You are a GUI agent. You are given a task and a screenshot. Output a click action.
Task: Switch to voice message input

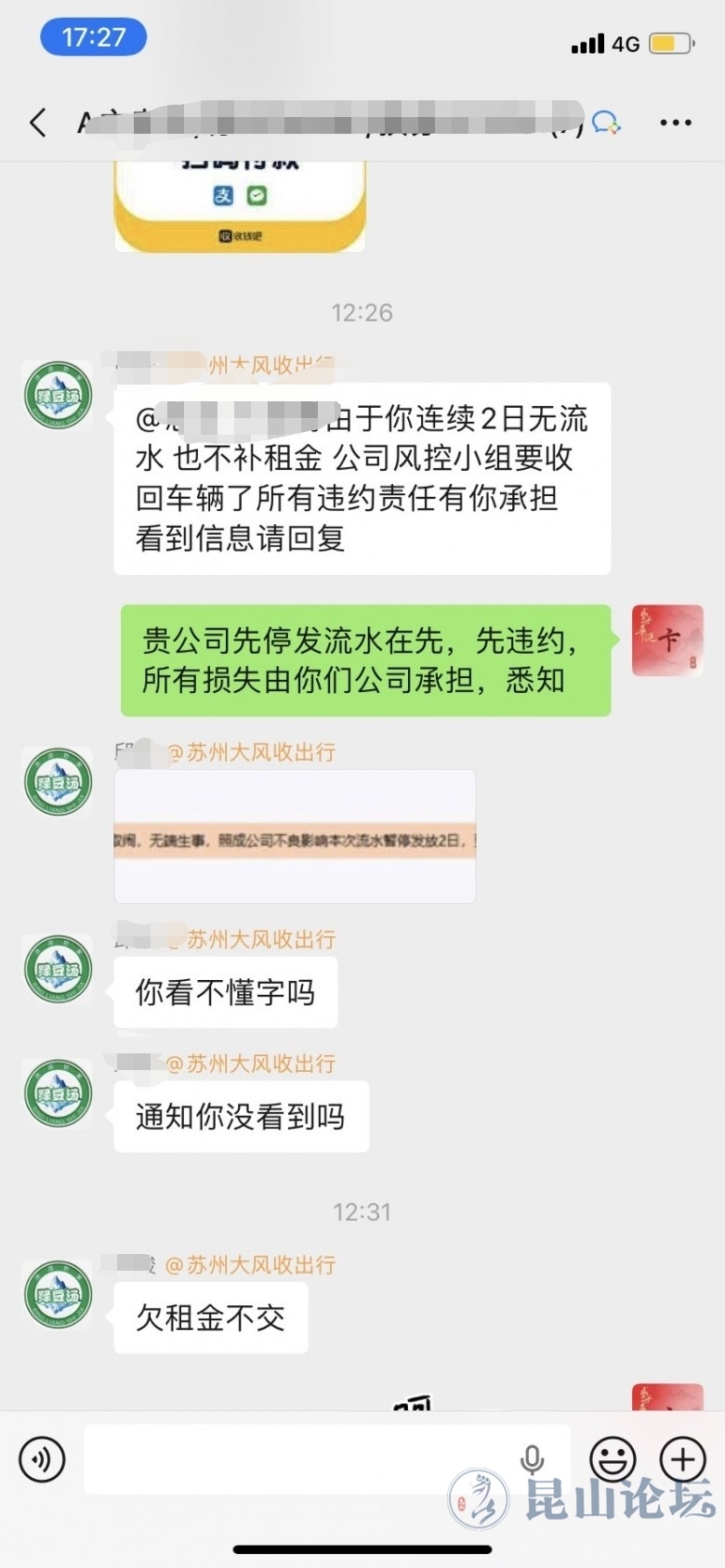(42, 1459)
